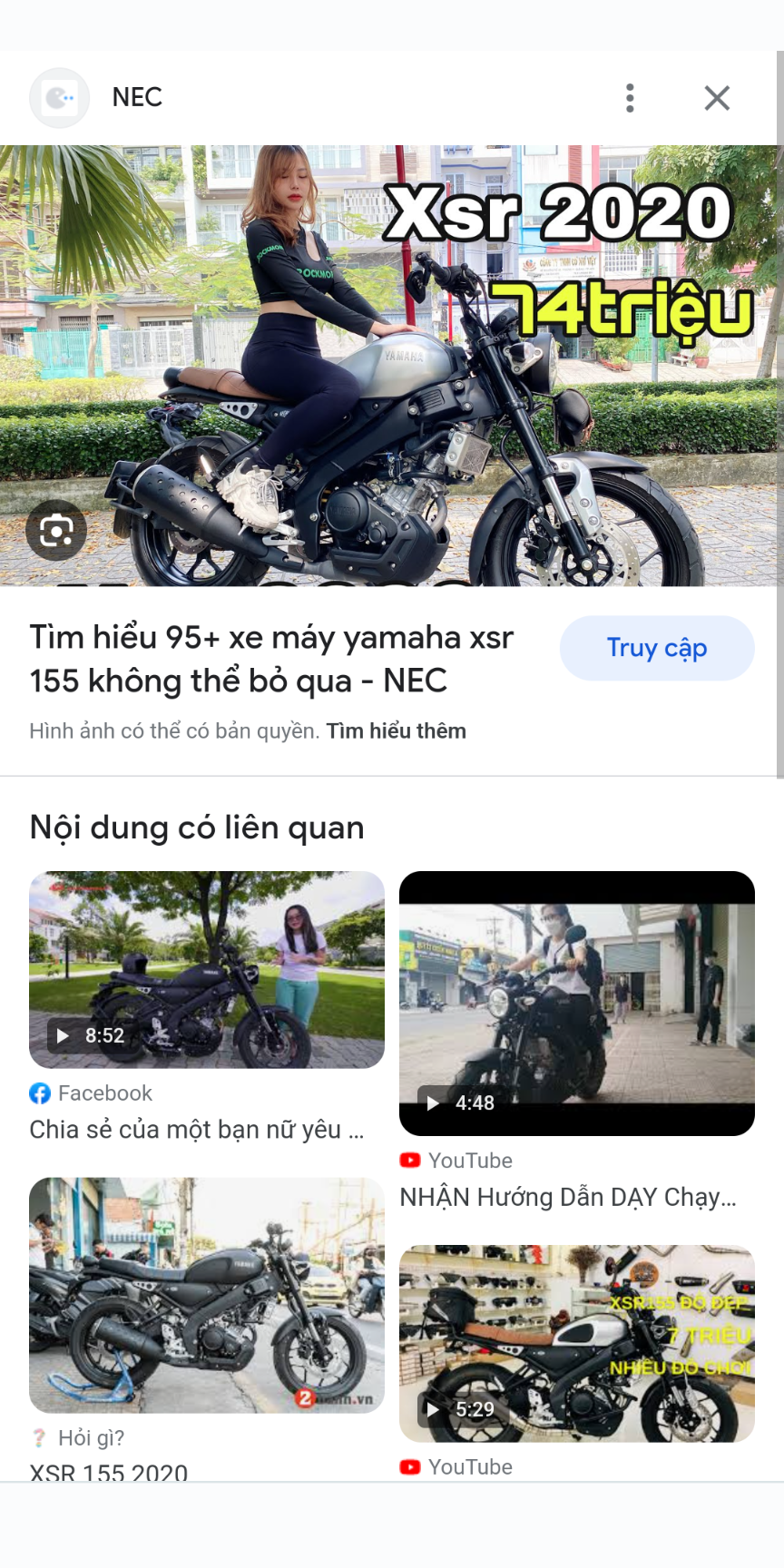Close the NEC image viewer

(717, 98)
